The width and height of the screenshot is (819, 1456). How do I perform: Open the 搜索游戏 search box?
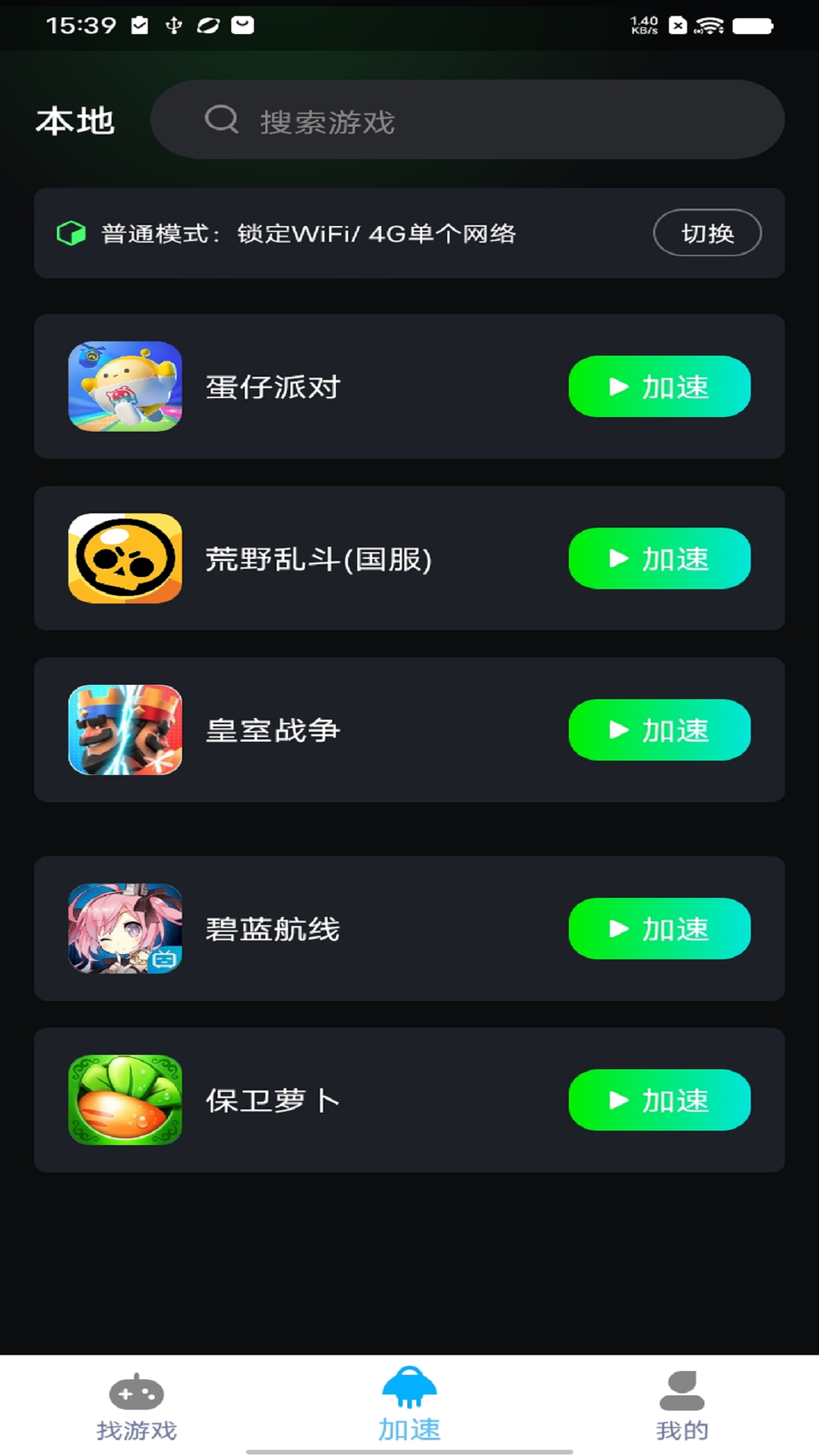pyautogui.click(x=466, y=120)
